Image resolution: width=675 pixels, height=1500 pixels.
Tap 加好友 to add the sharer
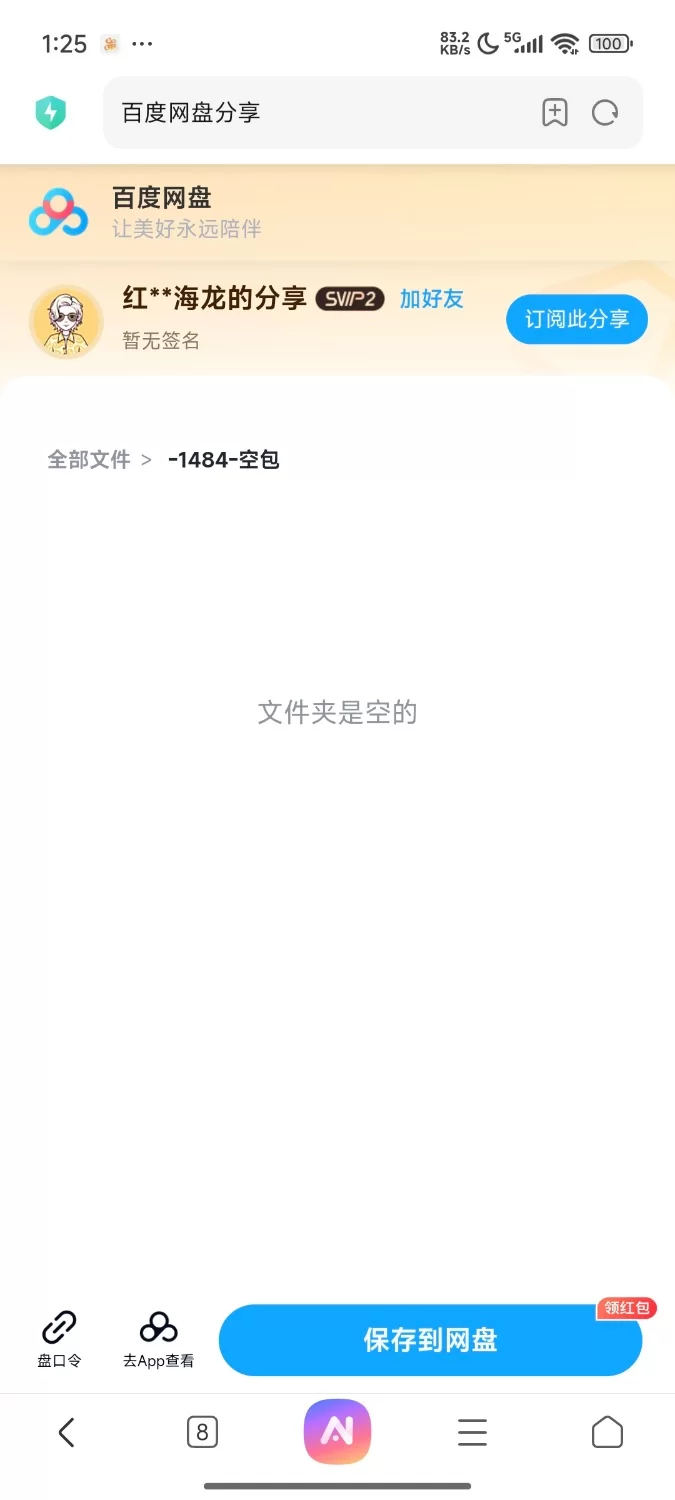click(x=431, y=298)
